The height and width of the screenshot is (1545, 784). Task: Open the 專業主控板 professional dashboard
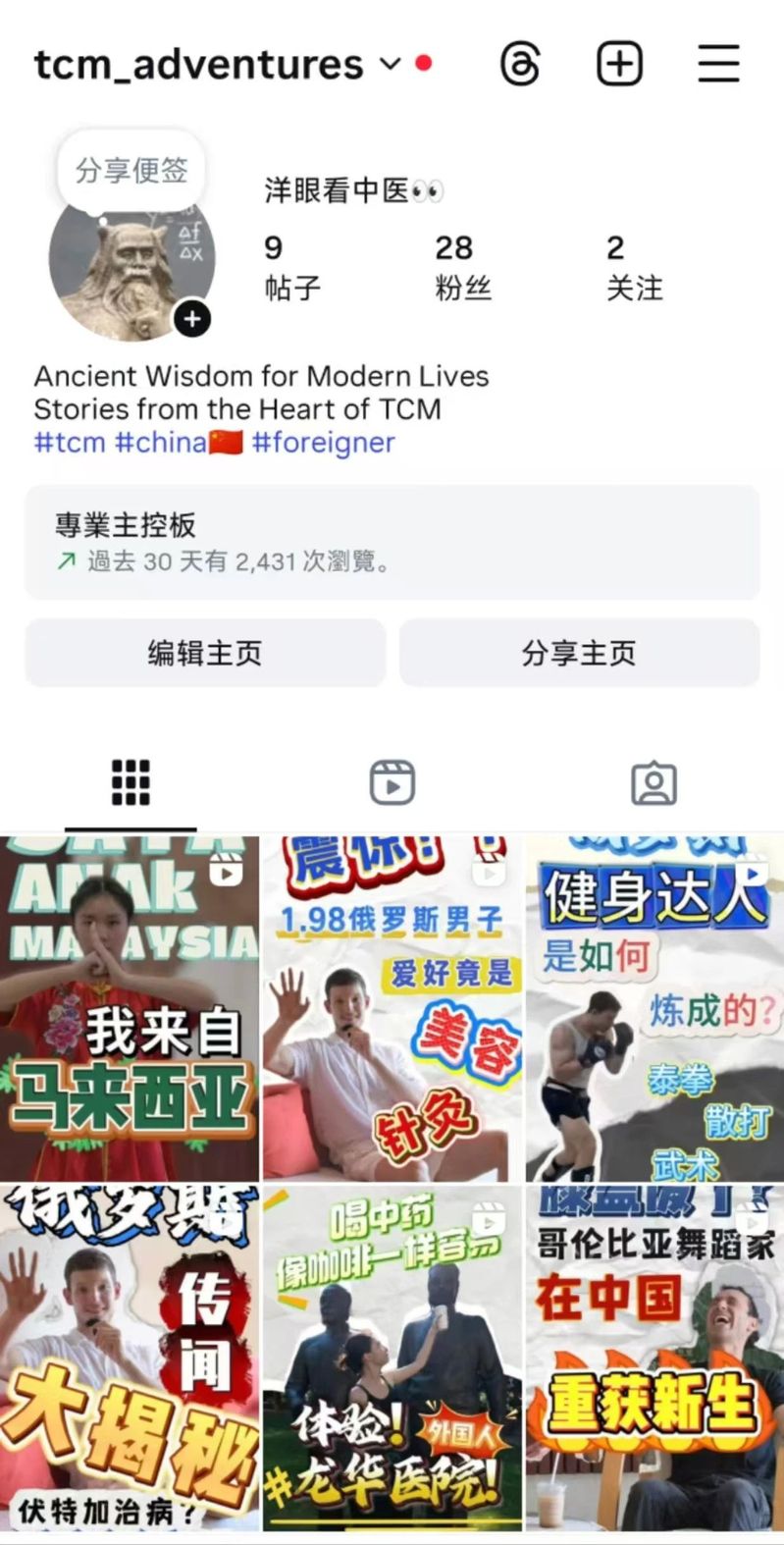click(392, 542)
